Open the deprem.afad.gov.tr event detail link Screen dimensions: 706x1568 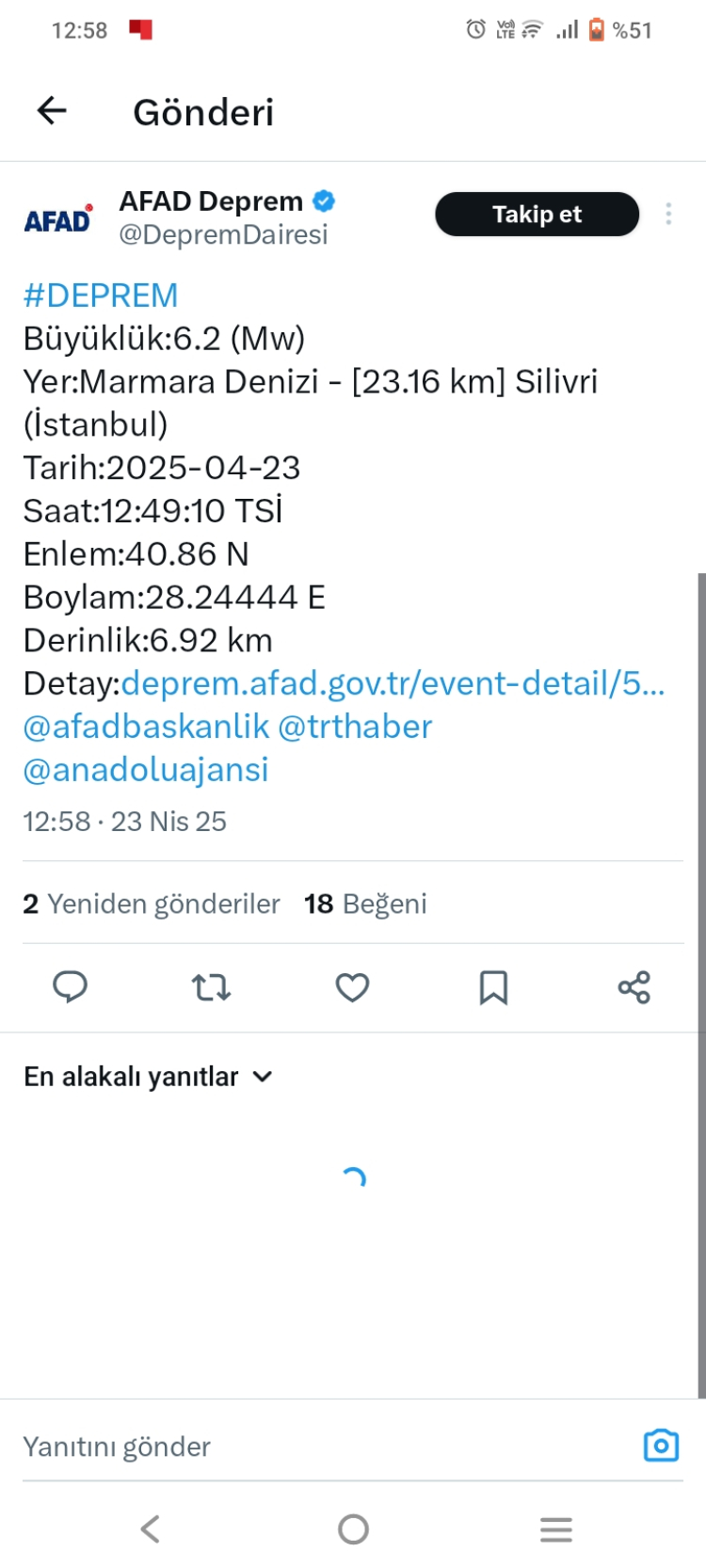(393, 683)
